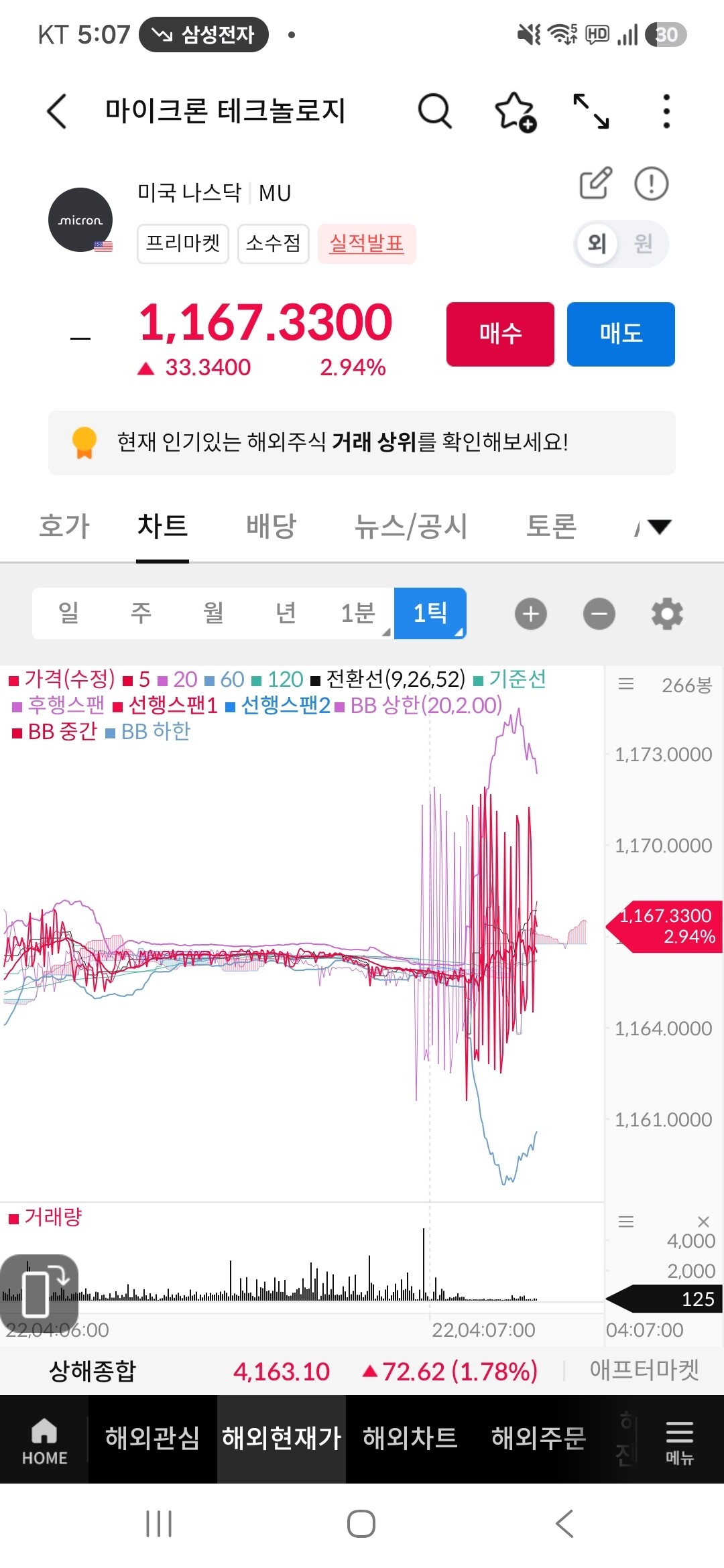Tap the blue 매도 sell button
Image resolution: width=724 pixels, height=1568 pixels.
[621, 334]
